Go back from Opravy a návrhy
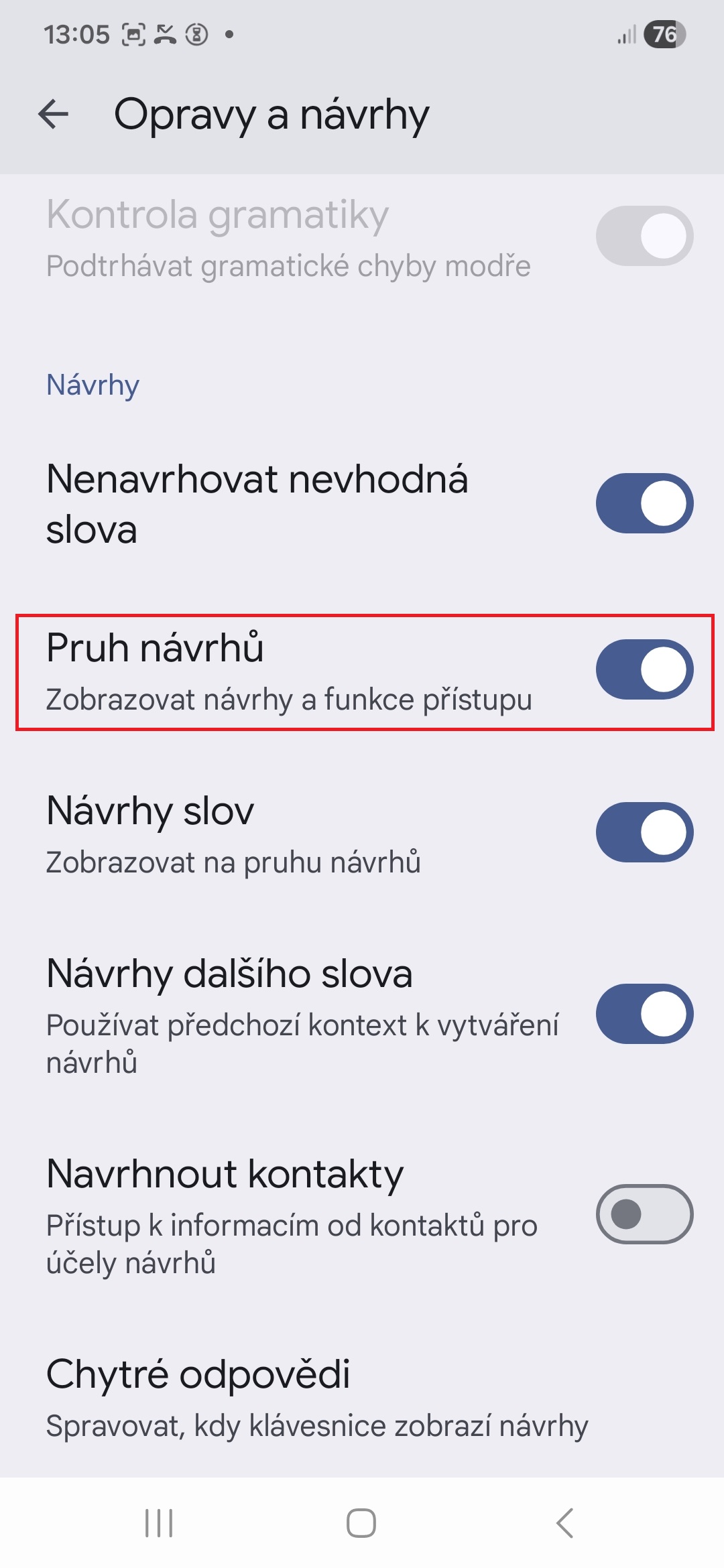The width and height of the screenshot is (724, 1568). point(54,114)
